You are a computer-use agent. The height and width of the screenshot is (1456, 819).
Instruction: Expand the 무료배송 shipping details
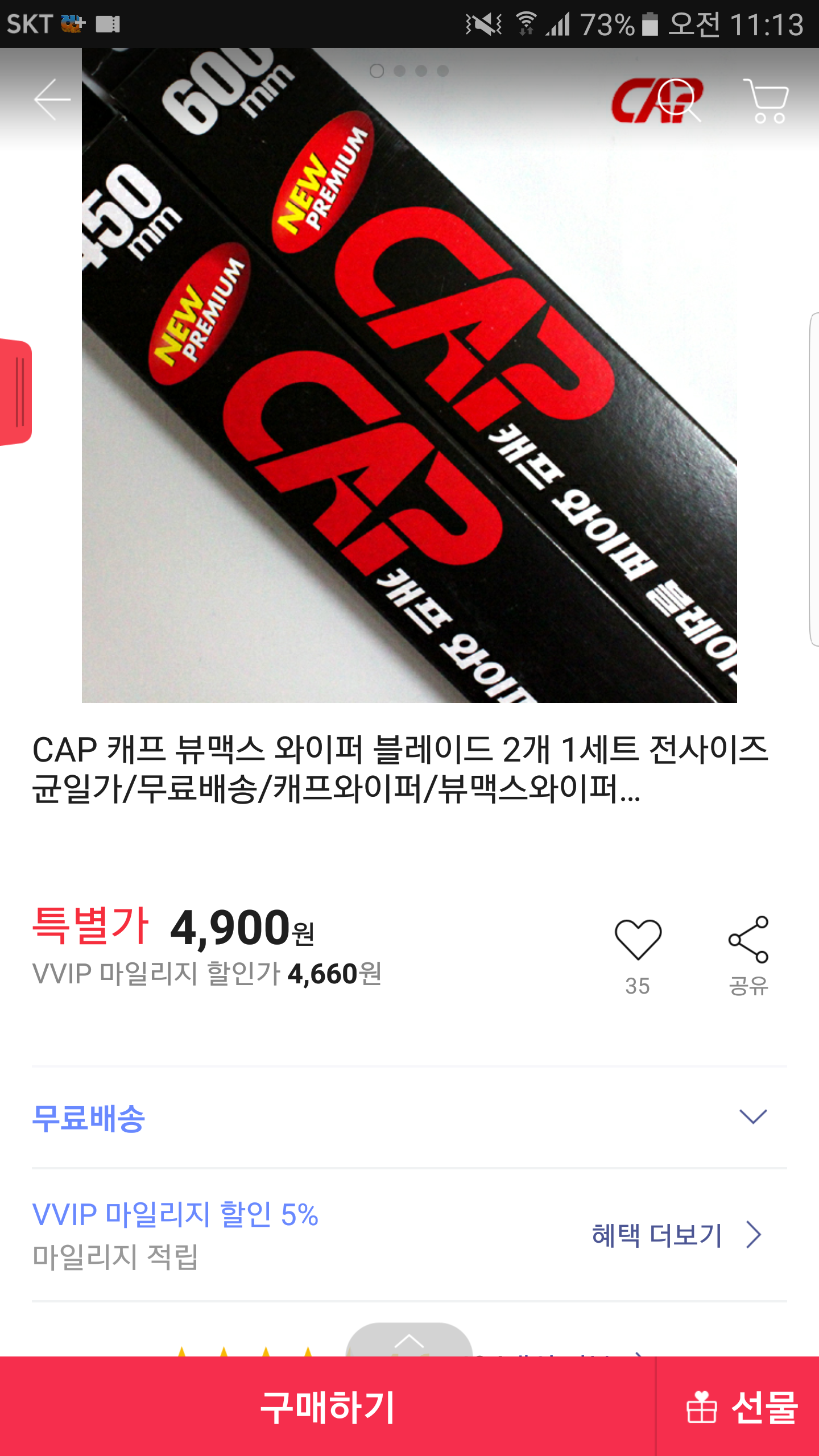(x=753, y=1117)
